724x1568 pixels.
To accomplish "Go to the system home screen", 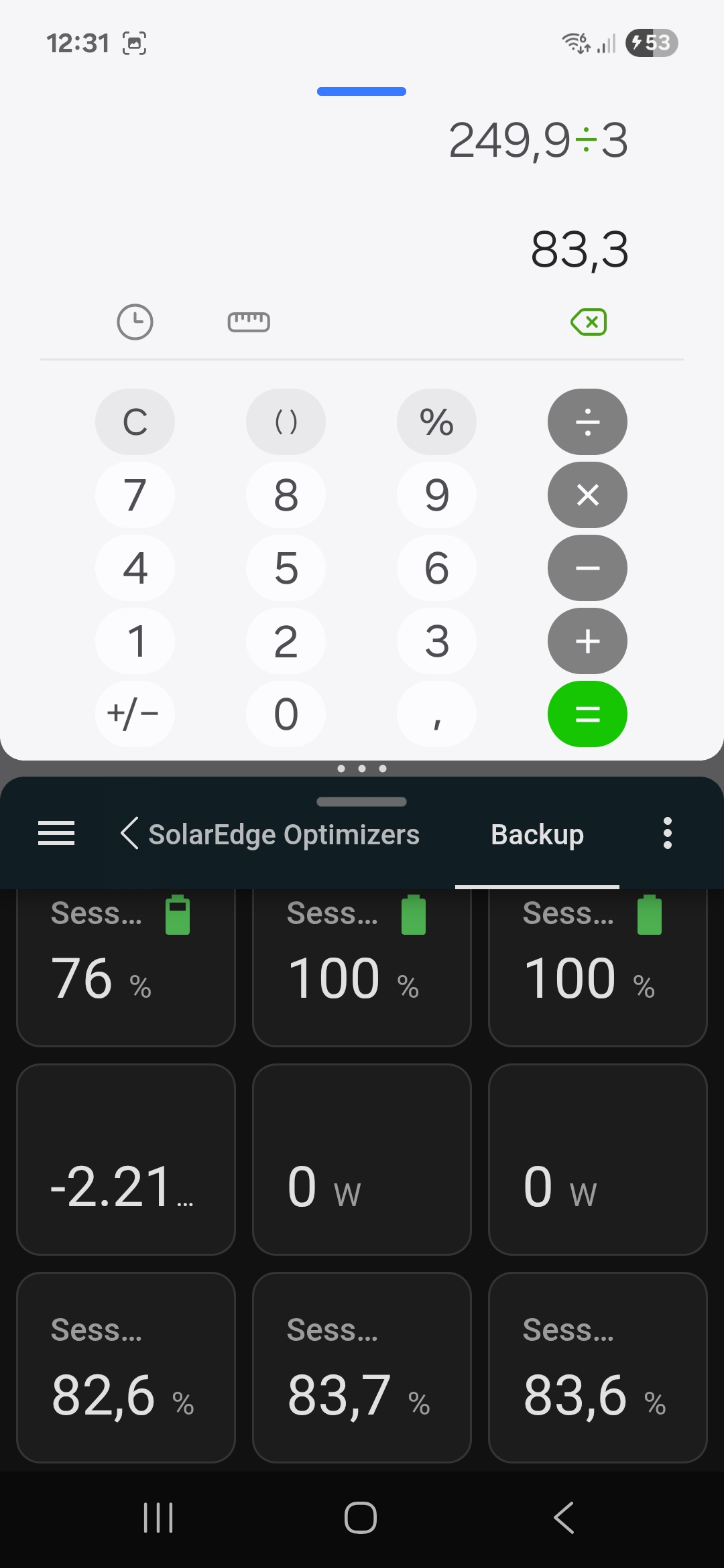I will coord(361,1518).
